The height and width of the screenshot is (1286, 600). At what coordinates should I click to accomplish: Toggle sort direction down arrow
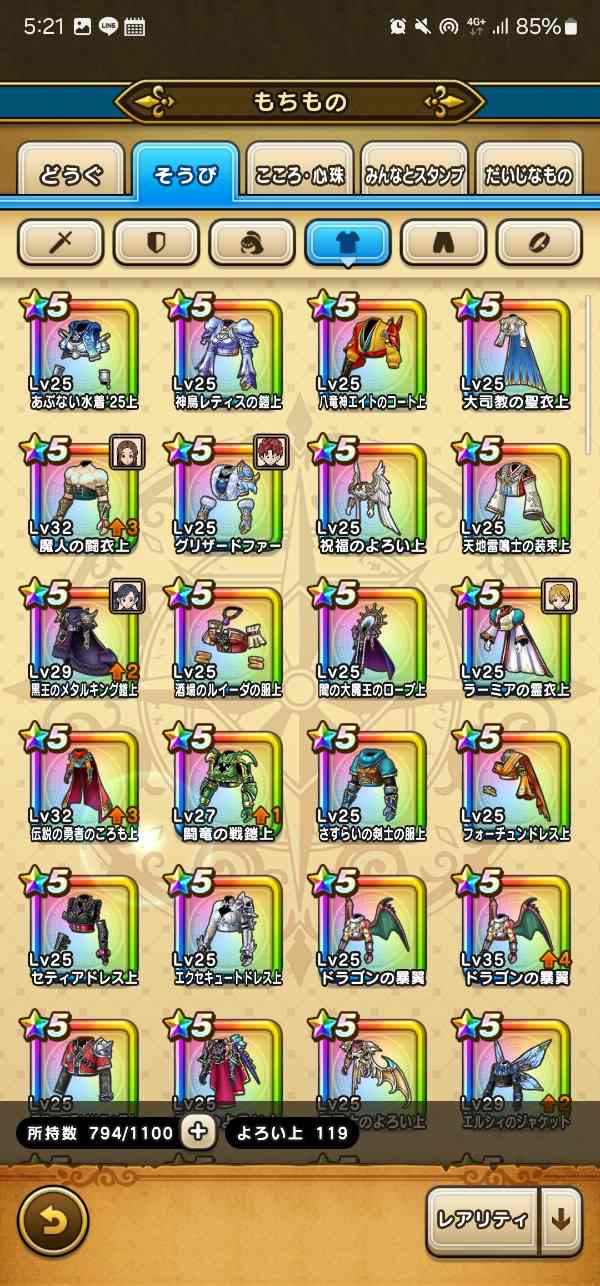click(x=561, y=1221)
